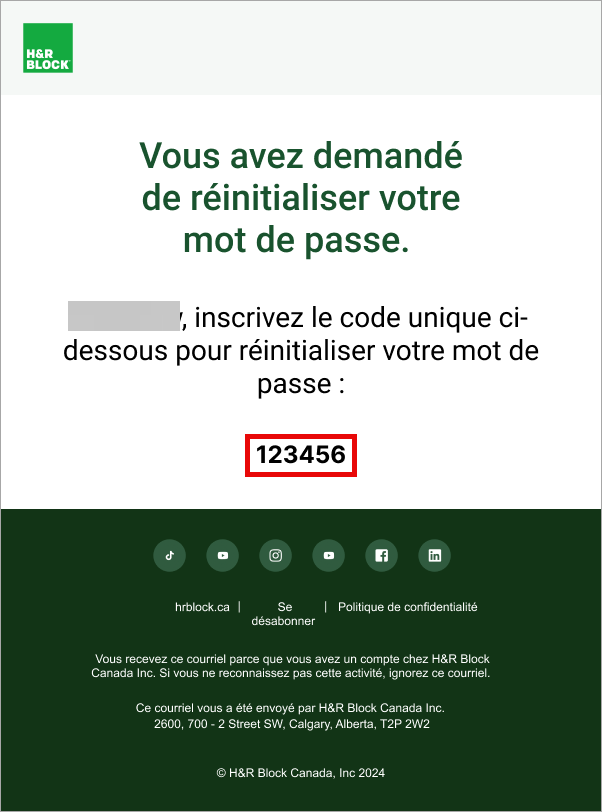Open Politique de confidentialité link
602x812 pixels.
(x=407, y=607)
